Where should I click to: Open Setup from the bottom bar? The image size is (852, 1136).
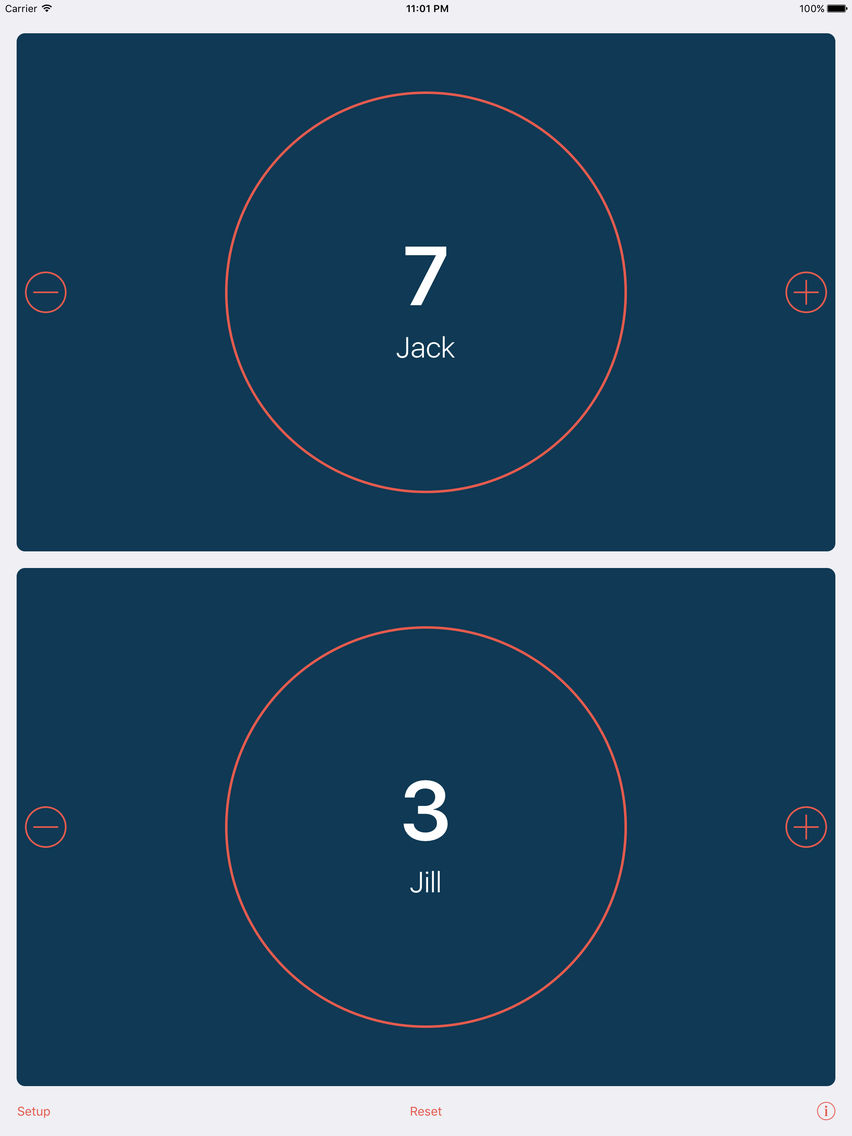(33, 1111)
